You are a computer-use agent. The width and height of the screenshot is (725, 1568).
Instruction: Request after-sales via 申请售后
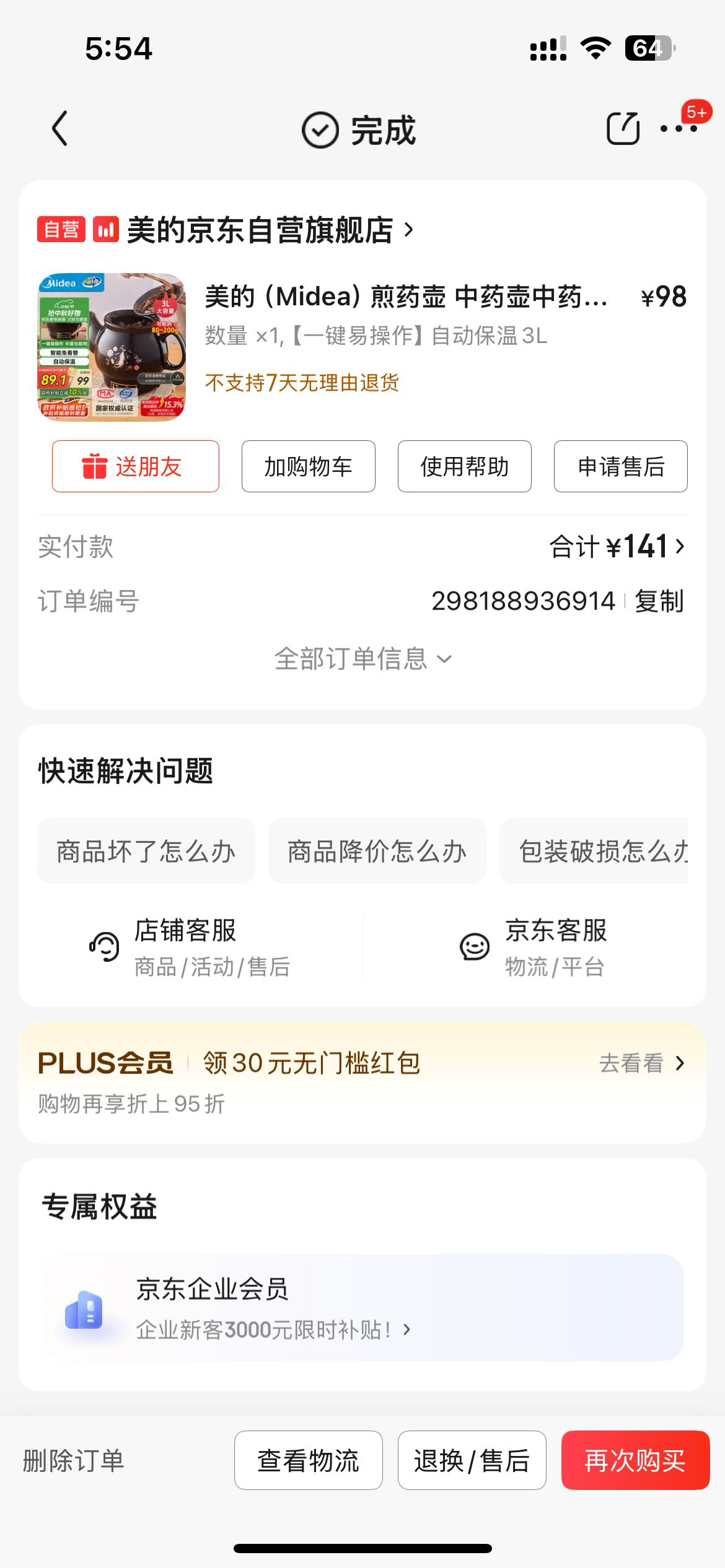click(620, 467)
